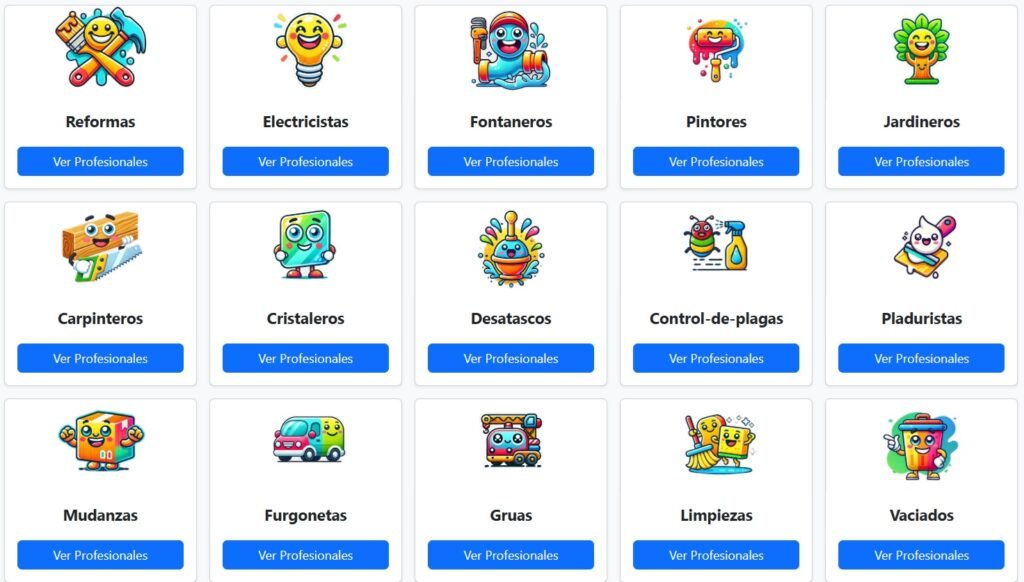View professionals for Limpiezas

(716, 555)
